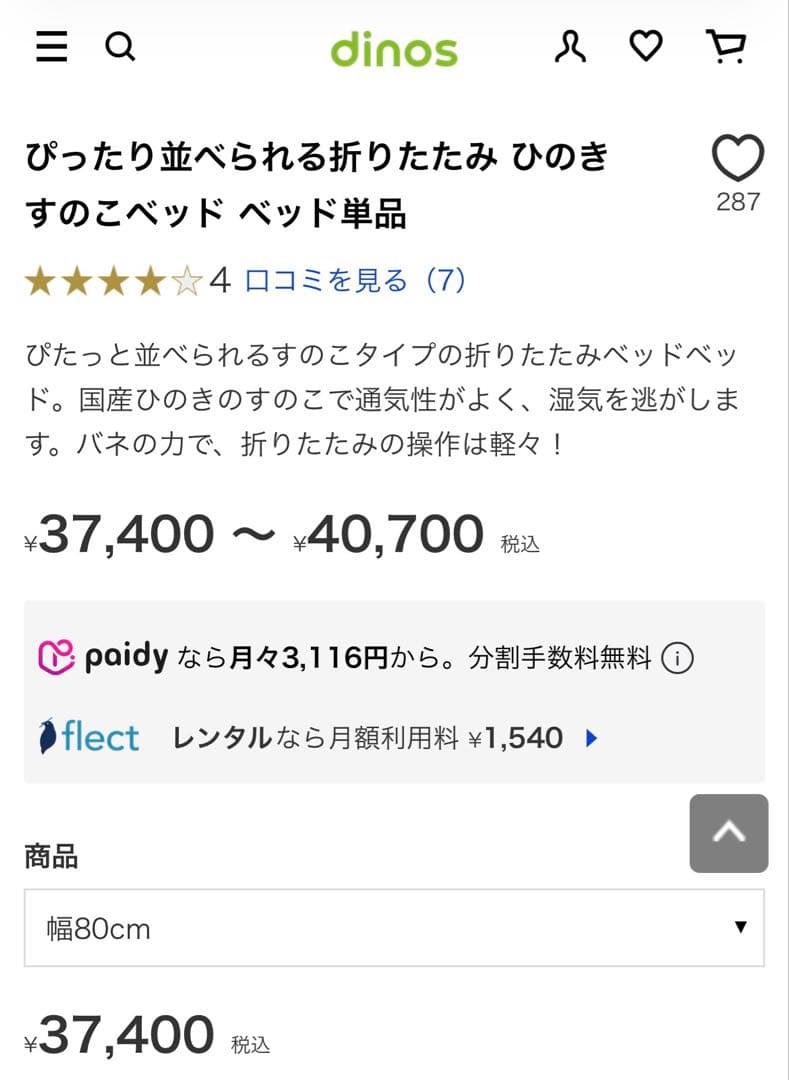Open the 幅80cm product variant dropdown
The height and width of the screenshot is (1080, 789).
[394, 928]
